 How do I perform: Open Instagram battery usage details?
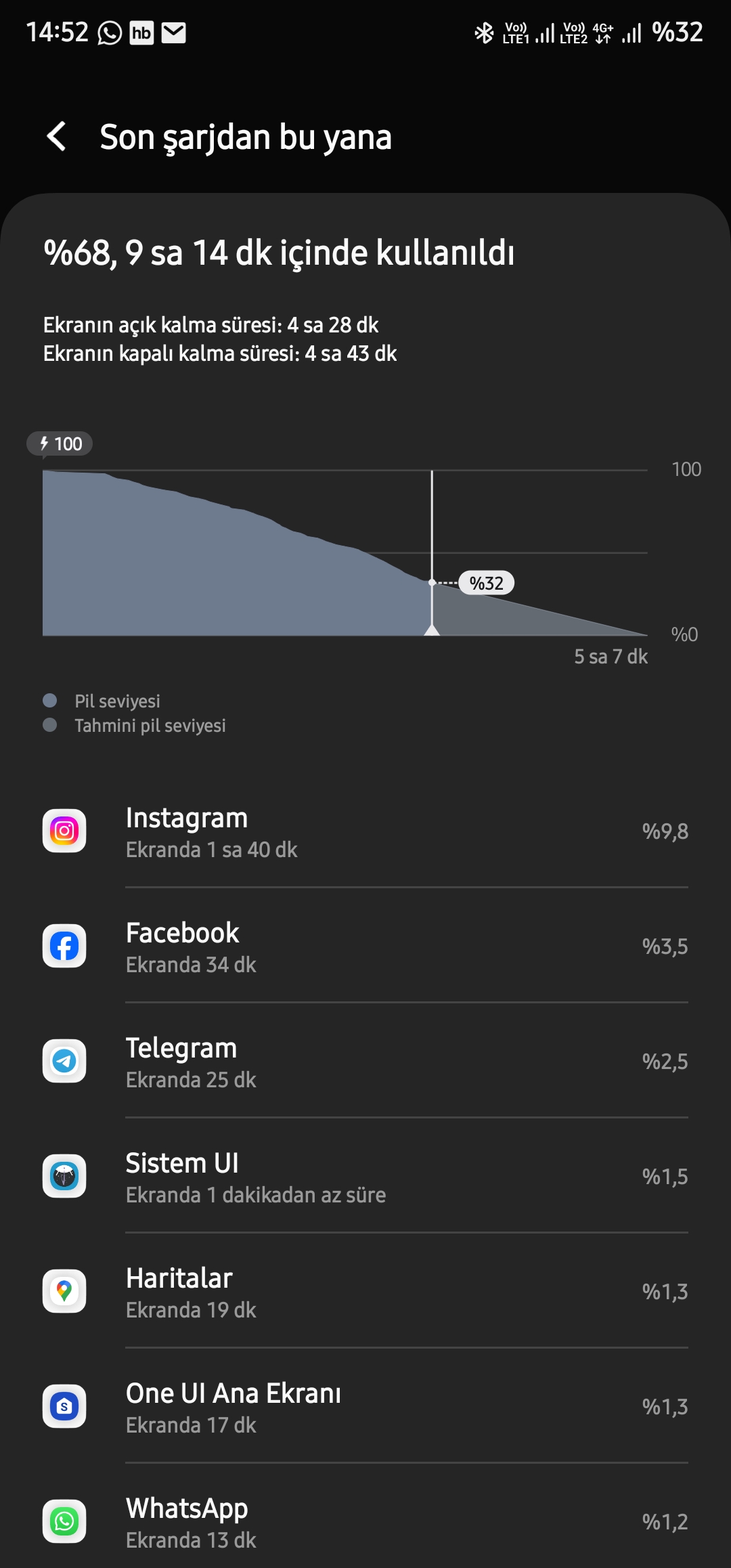point(365,831)
